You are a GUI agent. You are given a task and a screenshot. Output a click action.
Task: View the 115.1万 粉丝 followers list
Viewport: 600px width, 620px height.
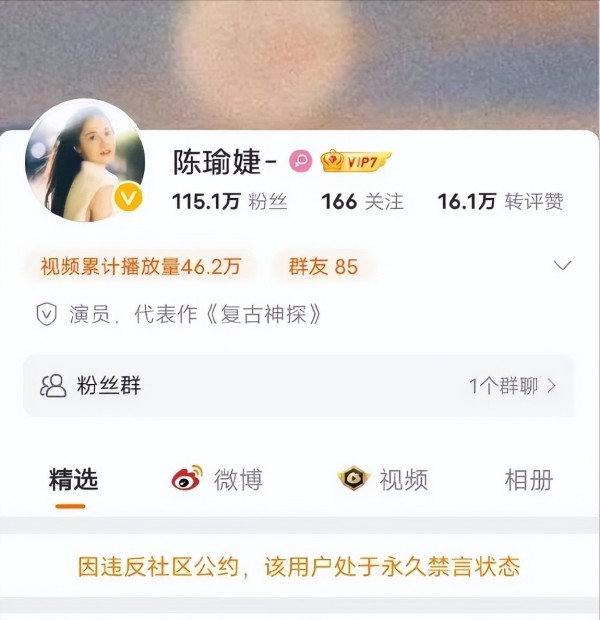point(229,201)
